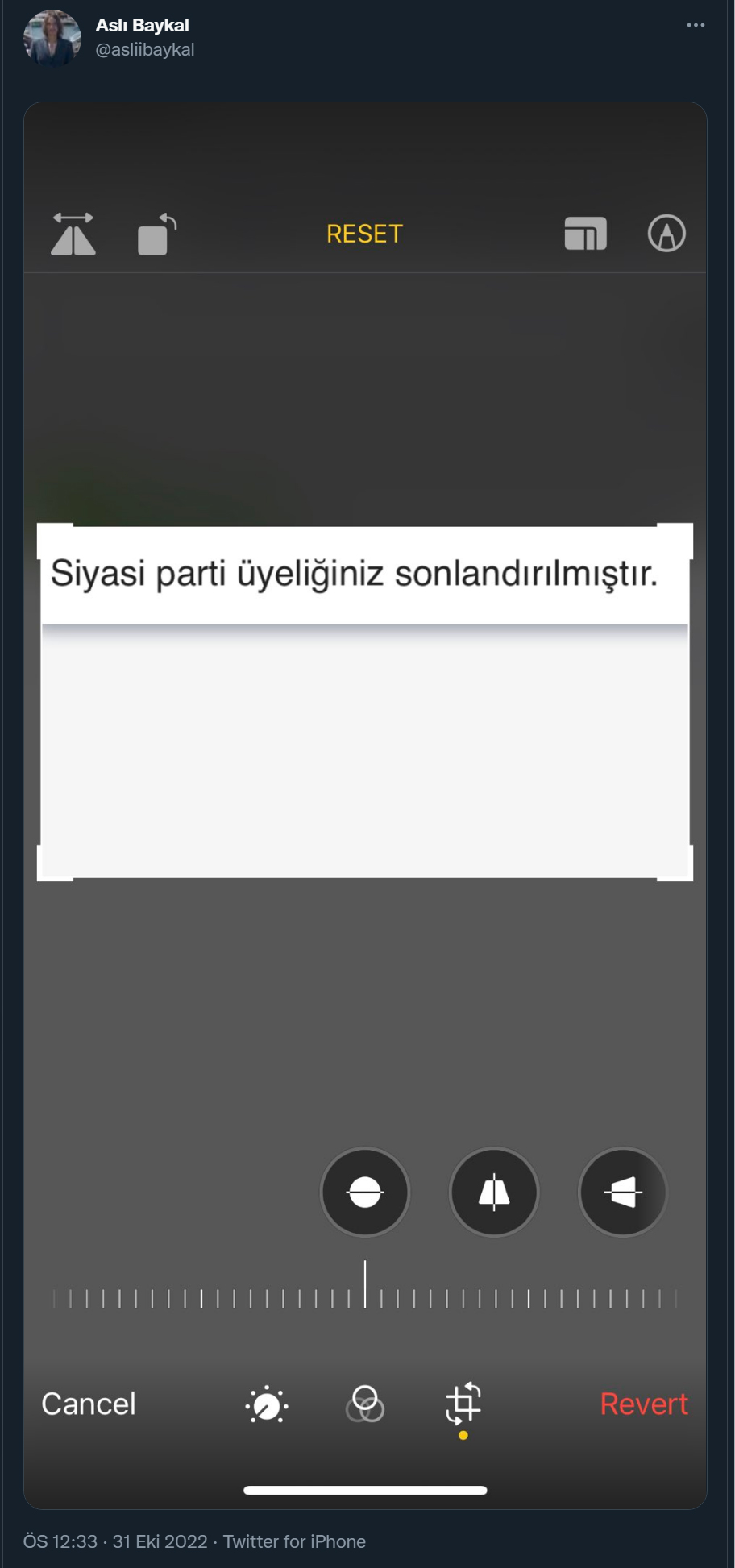Viewport: 735px width, 1568px height.
Task: Open the attached photo editor image
Action: [x=365, y=805]
